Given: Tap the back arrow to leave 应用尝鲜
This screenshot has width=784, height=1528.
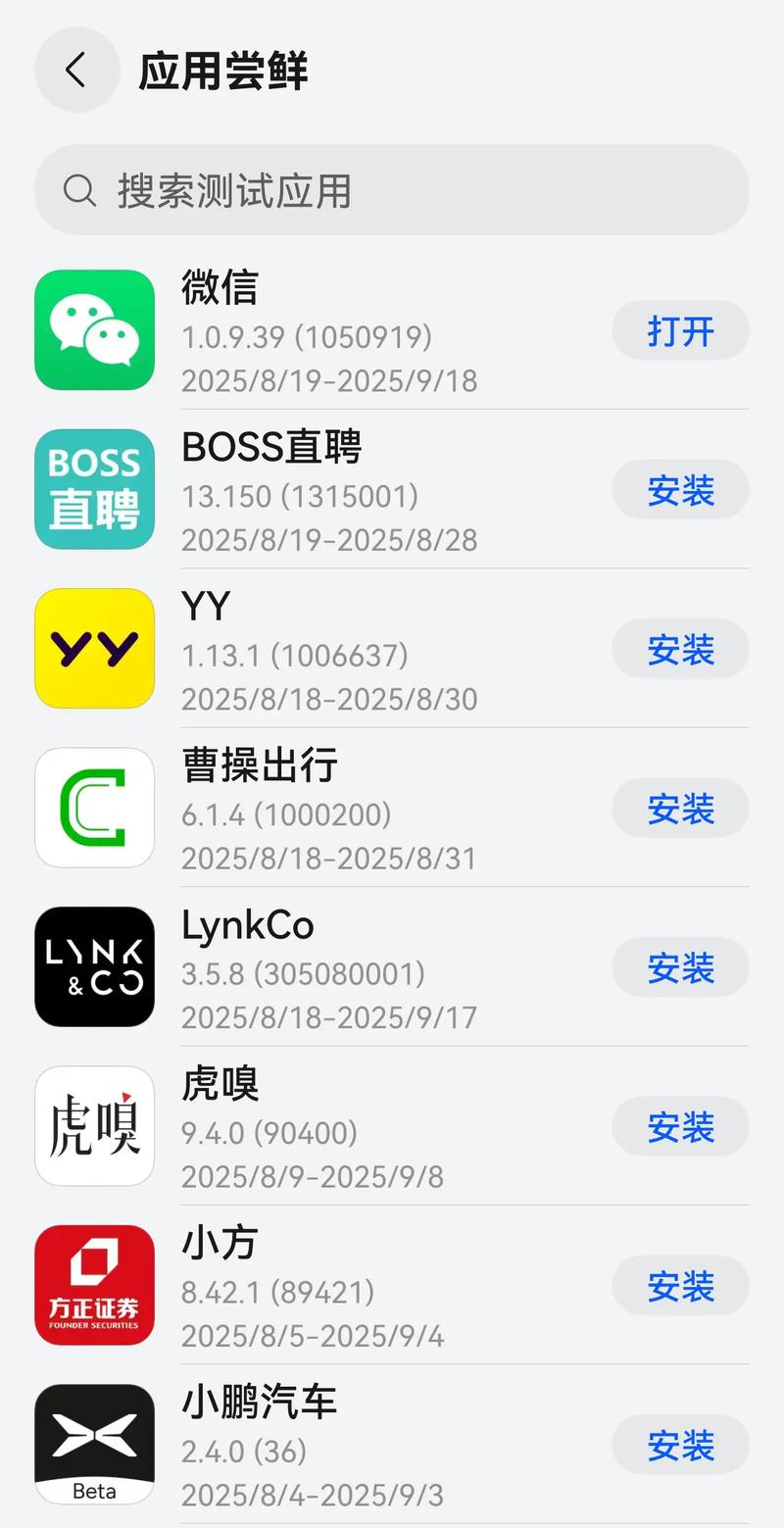Looking at the screenshot, I should (x=76, y=70).
